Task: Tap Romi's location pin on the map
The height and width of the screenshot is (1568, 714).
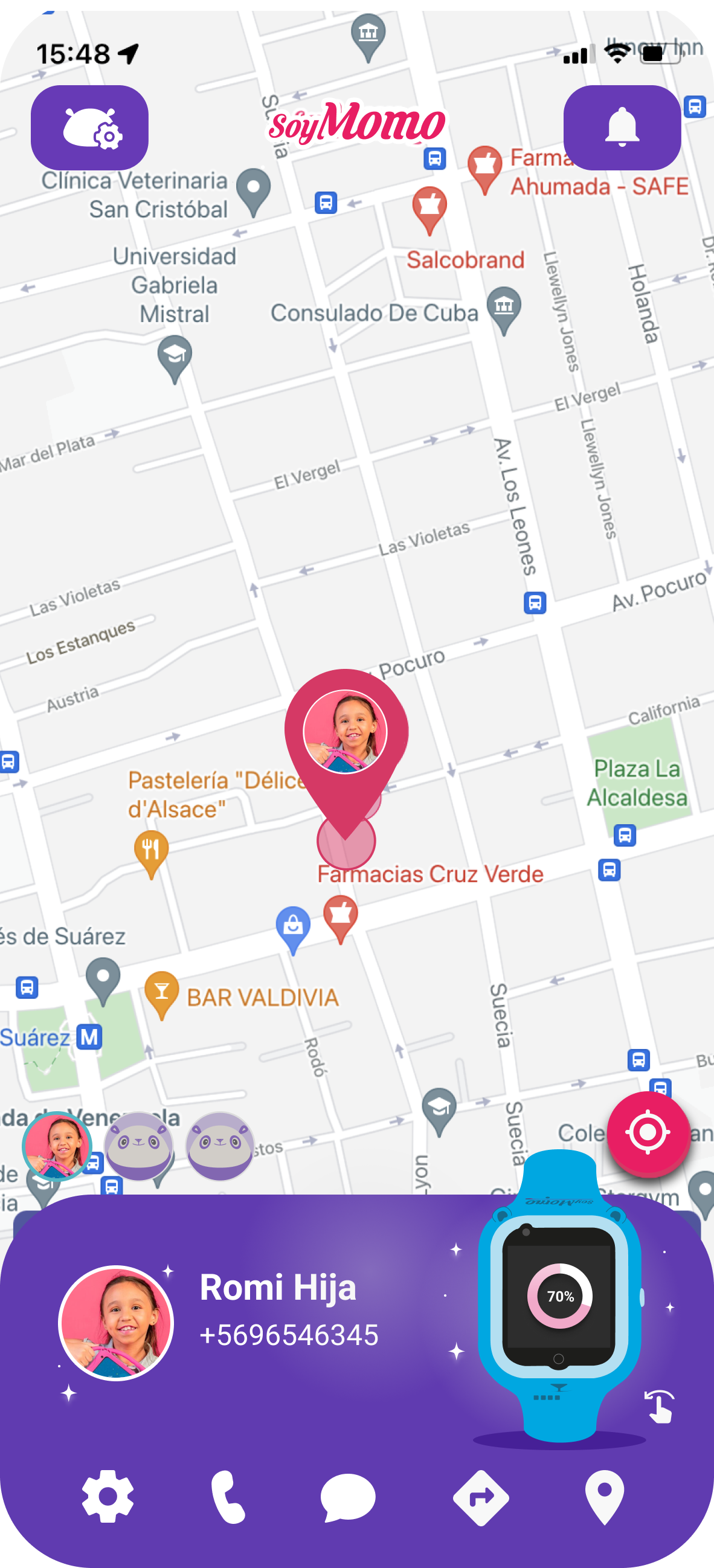Action: [x=346, y=738]
